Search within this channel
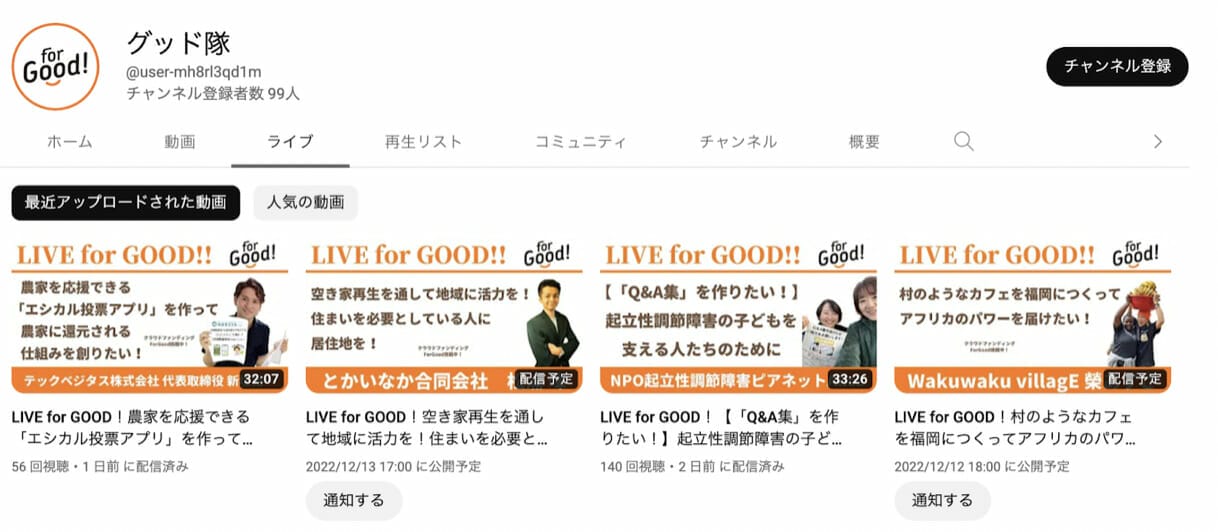Screen dimensions: 1218x532 (963, 141)
